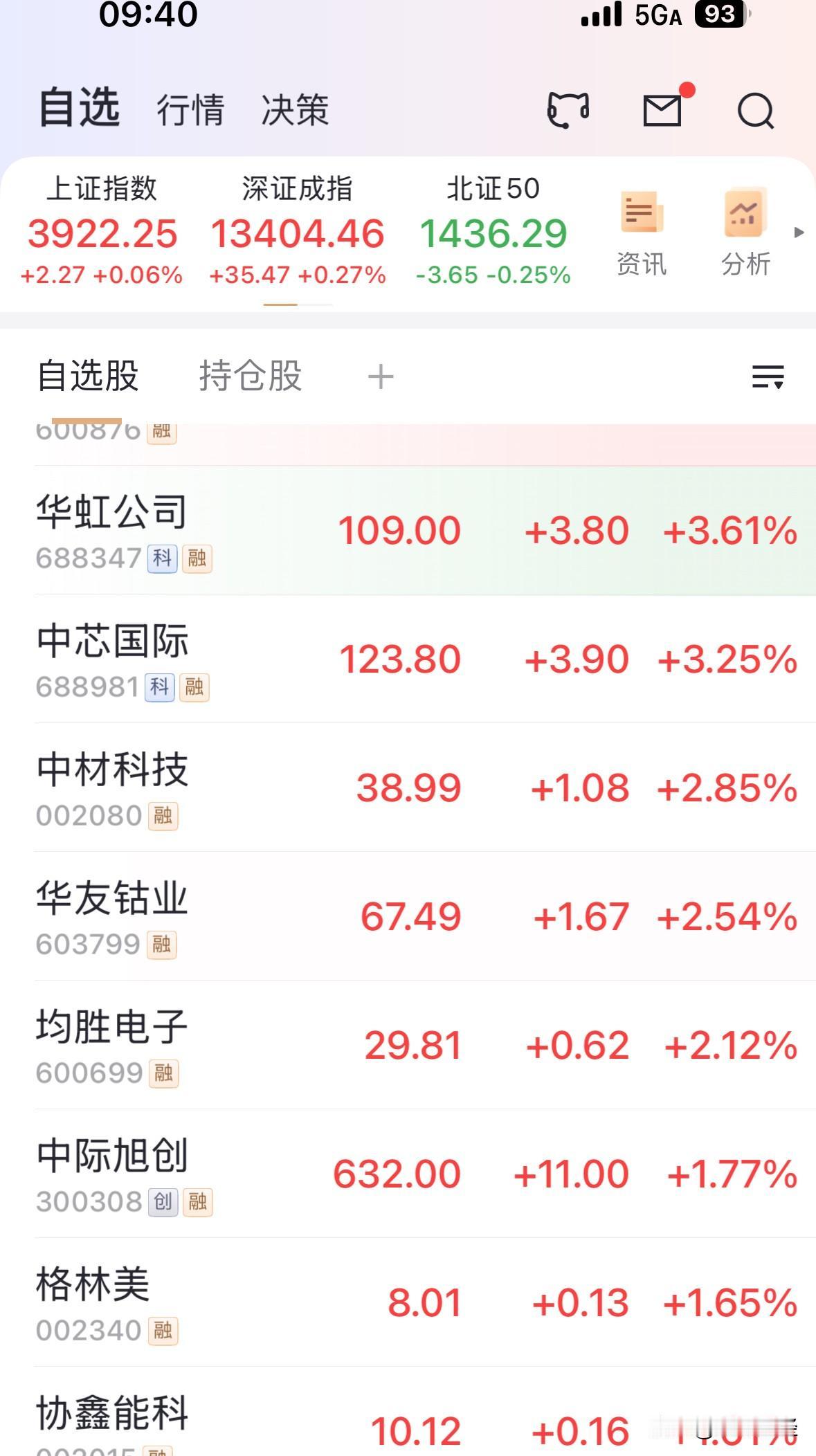Switch to the 行情 tab
816x1456 pixels.
pyautogui.click(x=189, y=109)
